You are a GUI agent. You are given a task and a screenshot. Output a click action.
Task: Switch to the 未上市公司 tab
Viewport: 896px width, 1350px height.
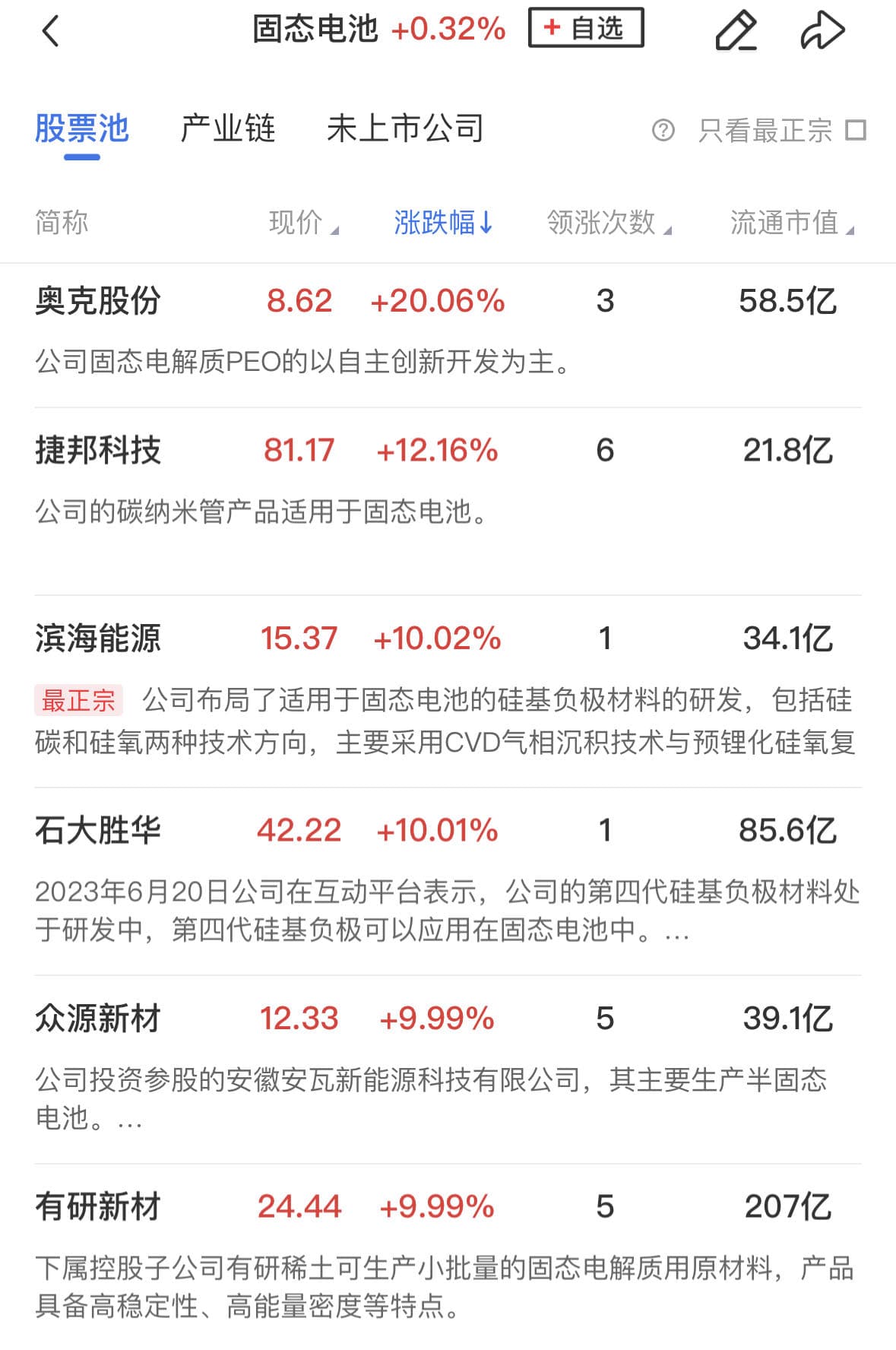coord(405,128)
